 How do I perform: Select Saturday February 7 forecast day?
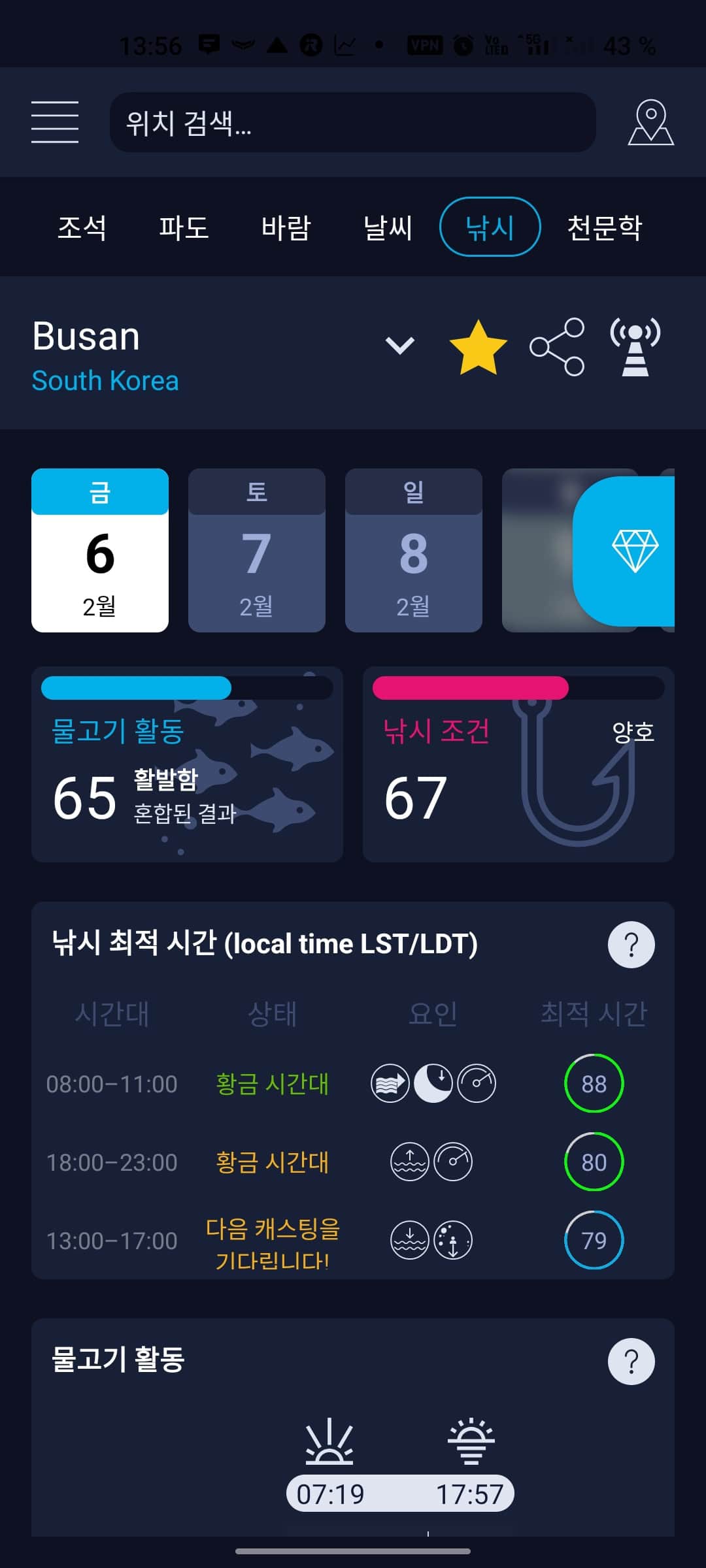click(x=256, y=551)
